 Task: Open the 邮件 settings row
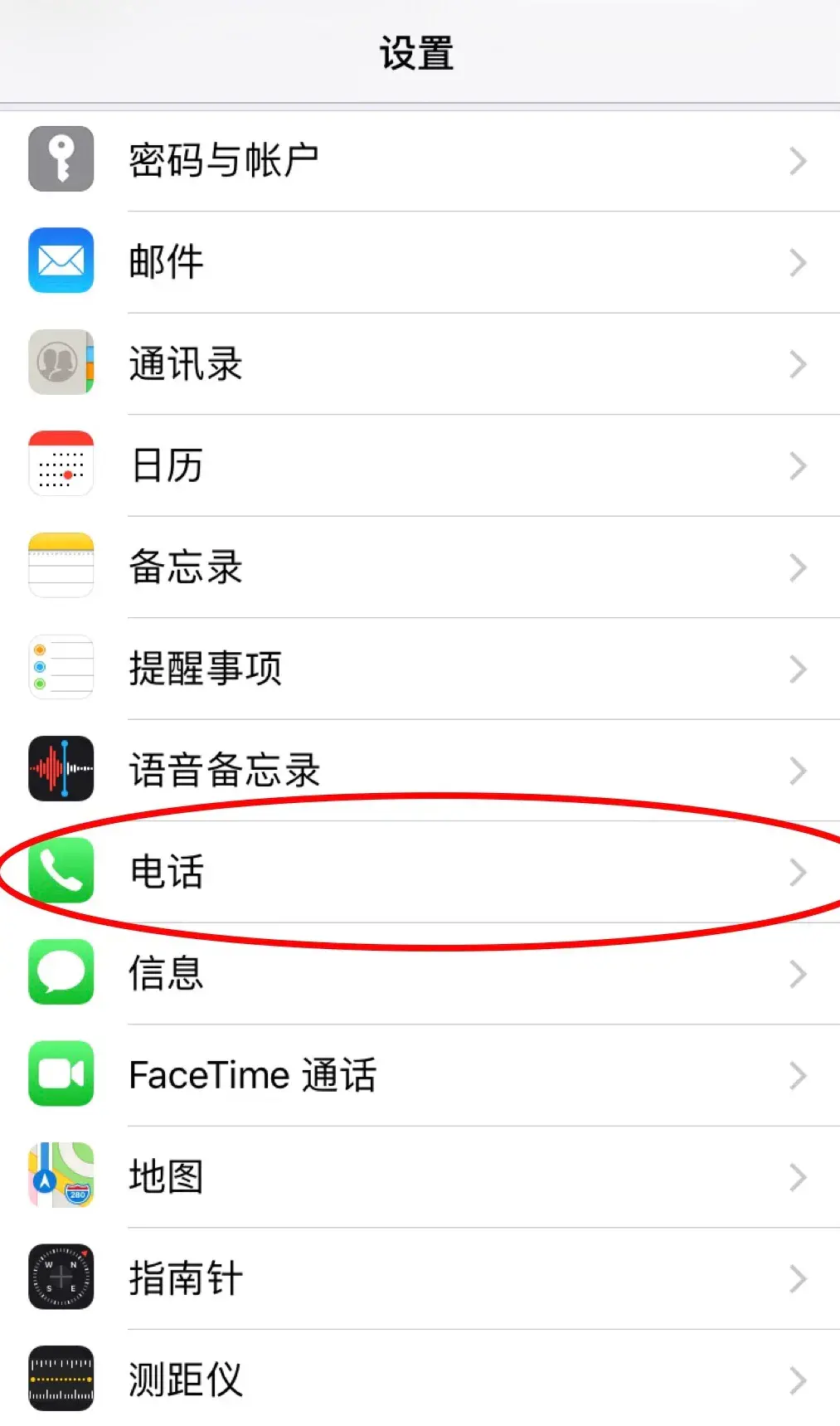(420, 262)
